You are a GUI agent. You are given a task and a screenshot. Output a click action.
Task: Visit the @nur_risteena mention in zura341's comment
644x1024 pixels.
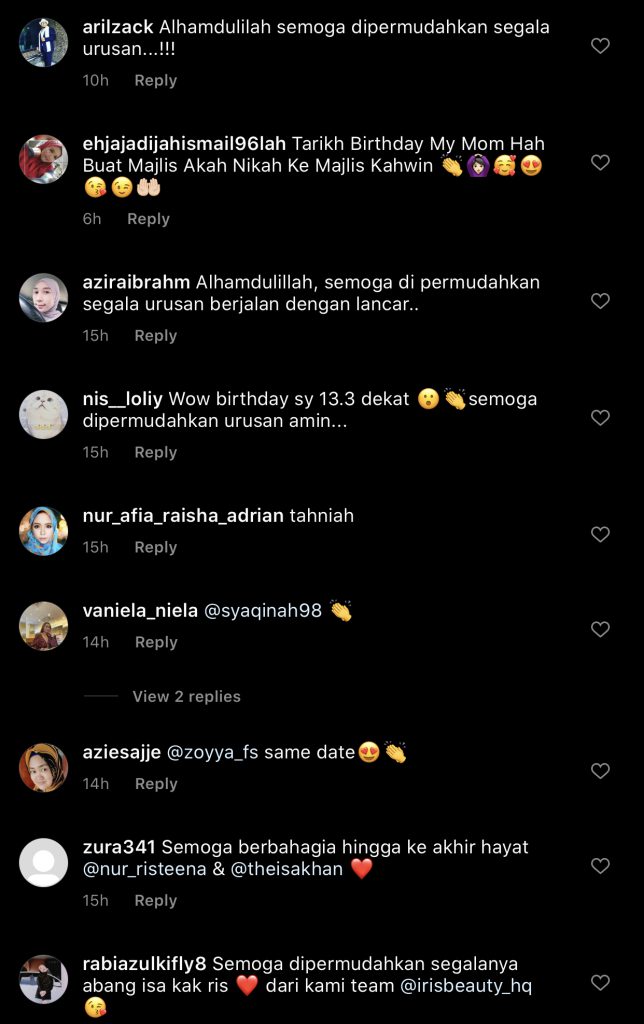click(x=139, y=870)
